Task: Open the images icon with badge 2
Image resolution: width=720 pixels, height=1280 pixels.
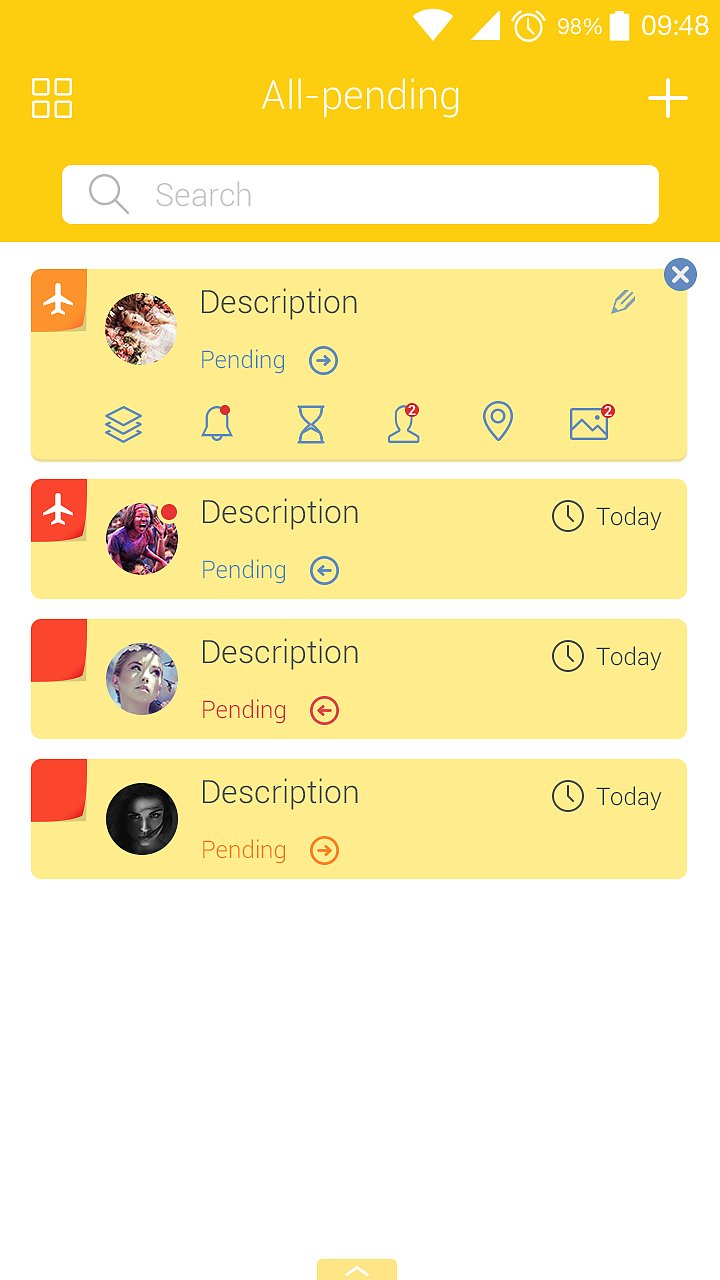Action: click(x=592, y=423)
